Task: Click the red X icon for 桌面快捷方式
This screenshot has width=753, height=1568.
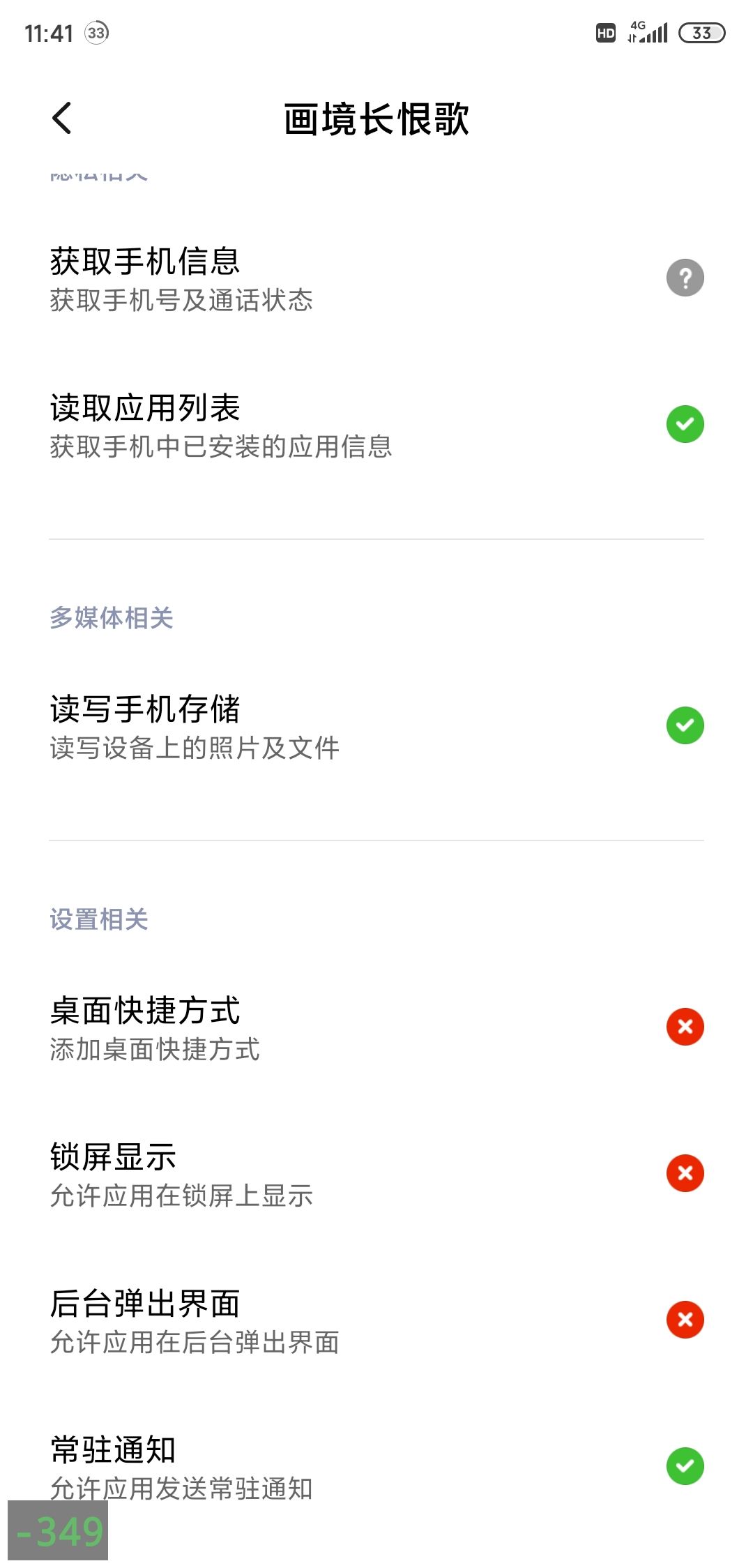Action: pos(686,1026)
